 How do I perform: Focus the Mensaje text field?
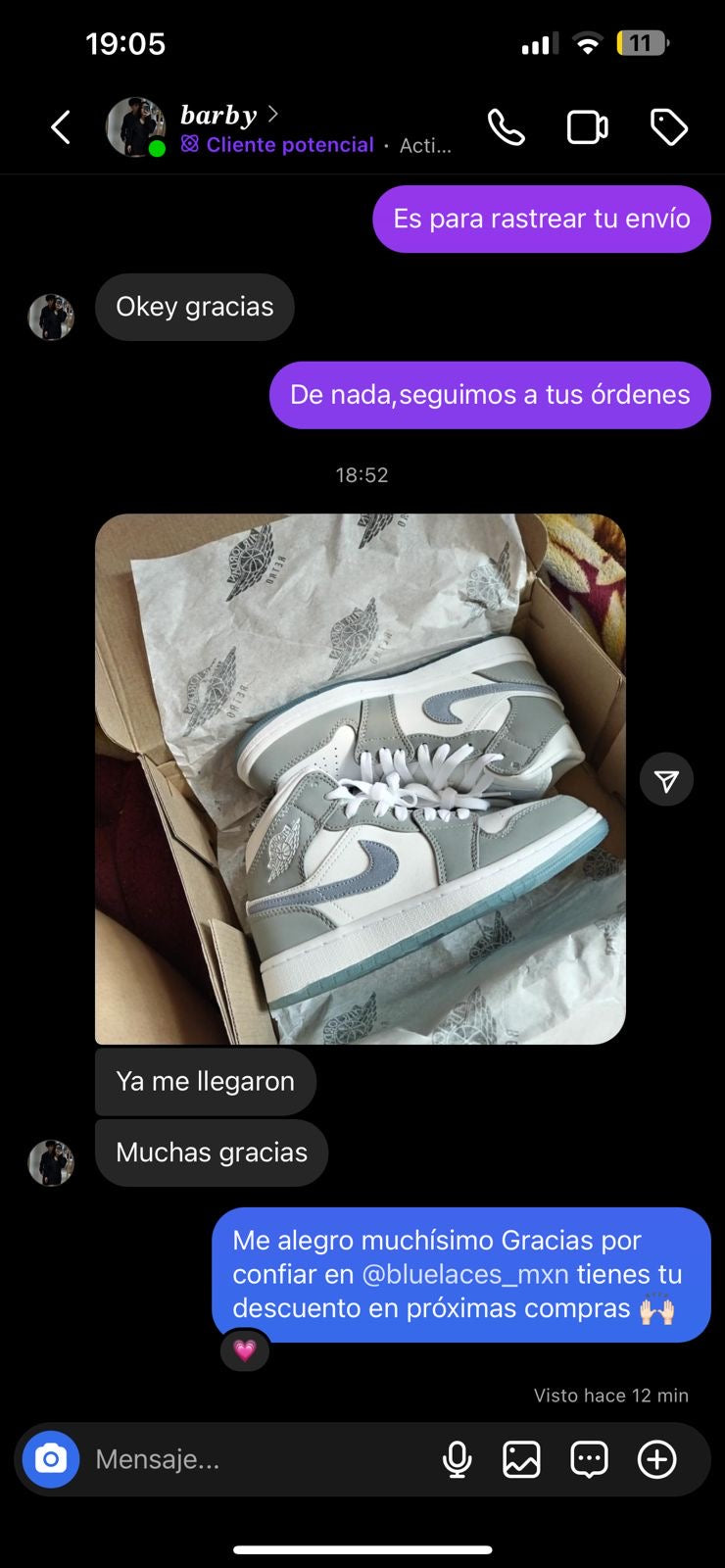pyautogui.click(x=255, y=1459)
